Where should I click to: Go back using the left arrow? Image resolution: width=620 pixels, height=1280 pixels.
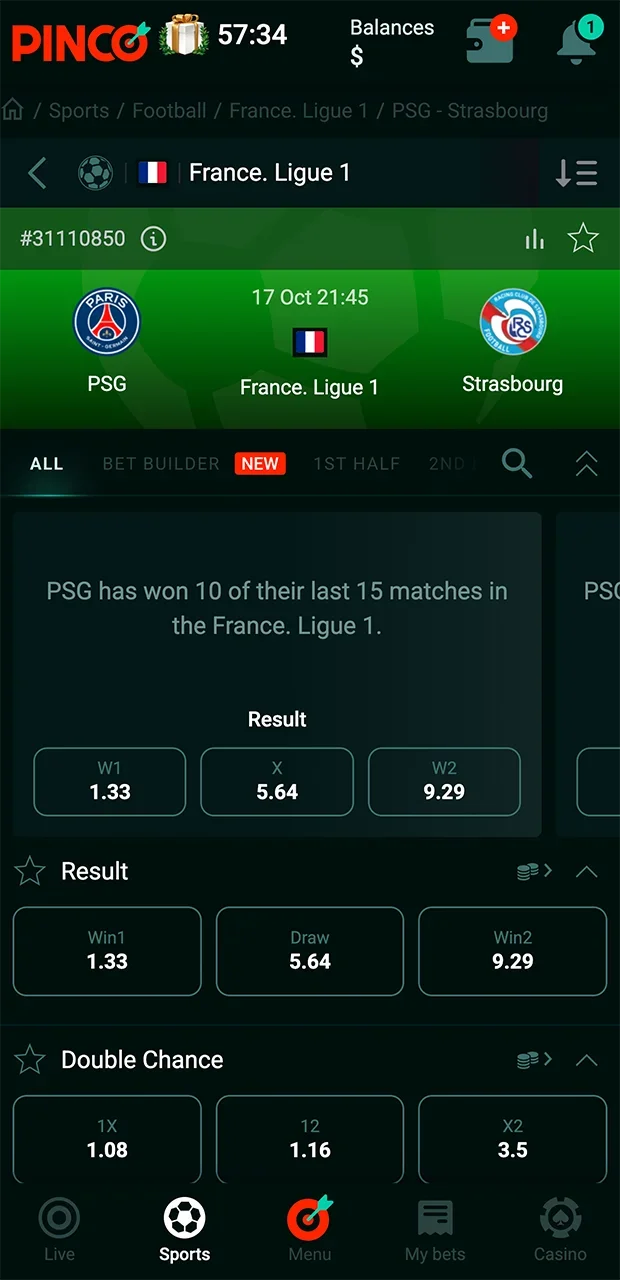[x=37, y=173]
